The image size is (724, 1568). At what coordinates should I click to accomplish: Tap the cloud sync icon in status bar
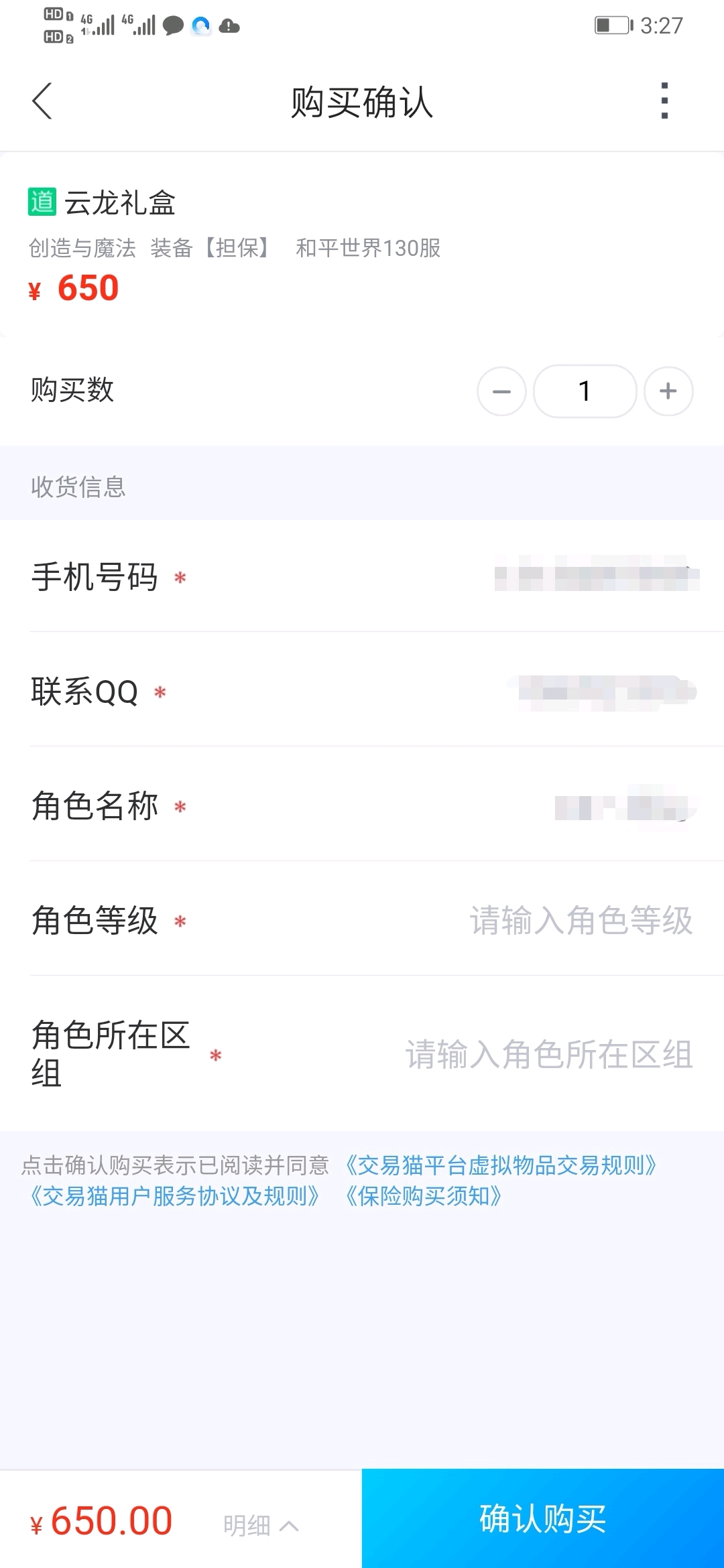[200, 25]
